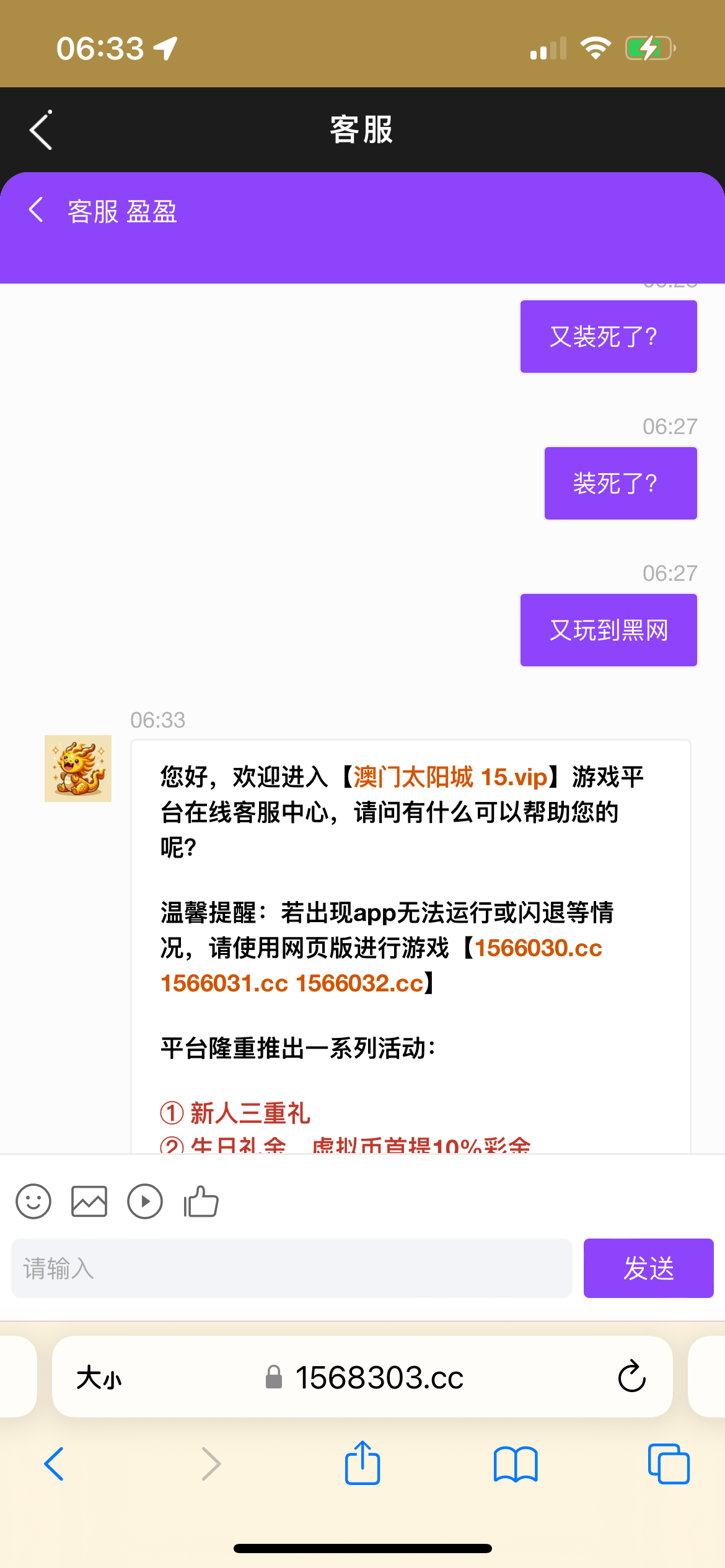The image size is (725, 1568).
Task: Tap the 请输入 message input field
Action: point(291,1268)
